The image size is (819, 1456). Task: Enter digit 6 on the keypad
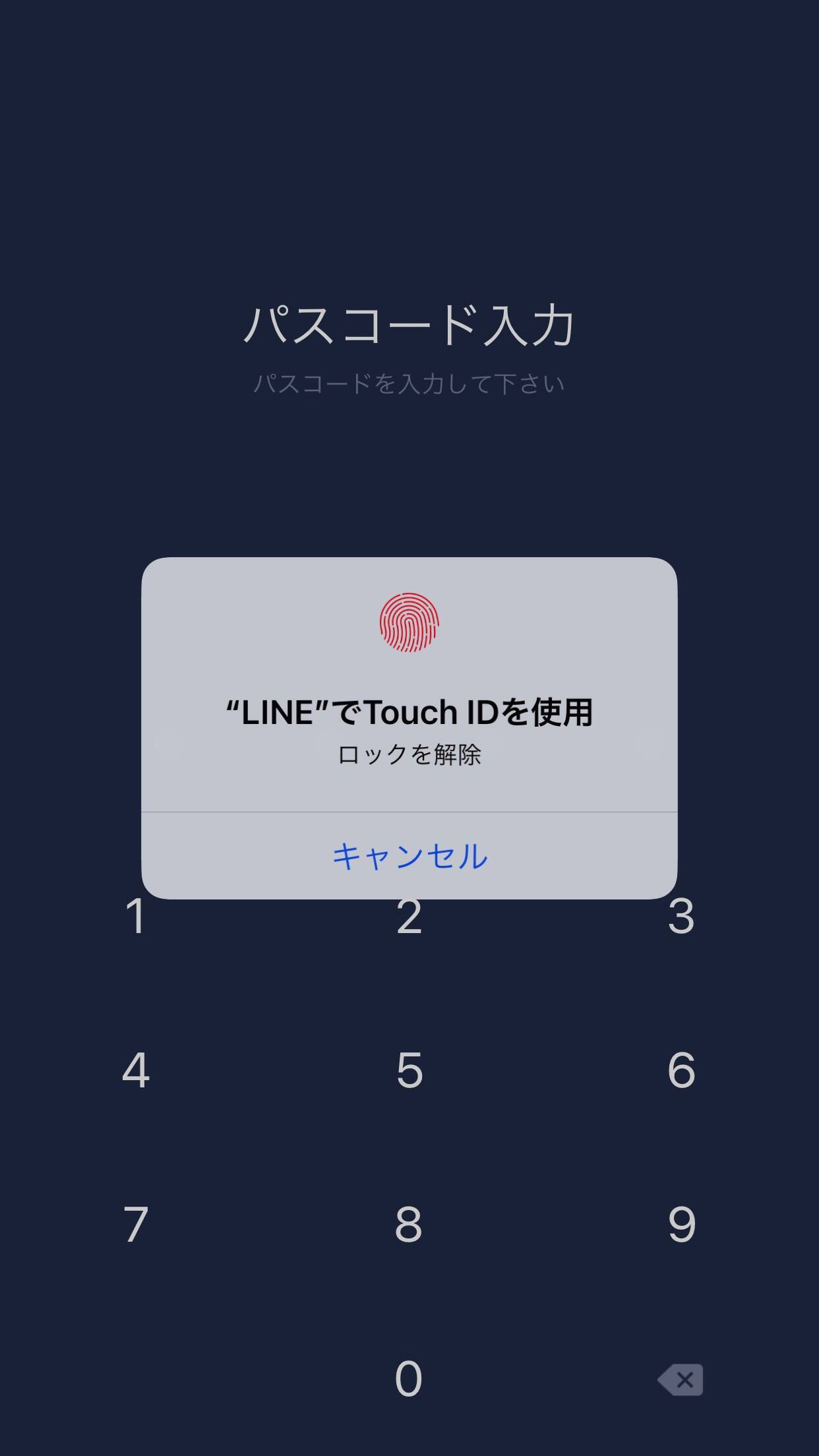point(681,1070)
